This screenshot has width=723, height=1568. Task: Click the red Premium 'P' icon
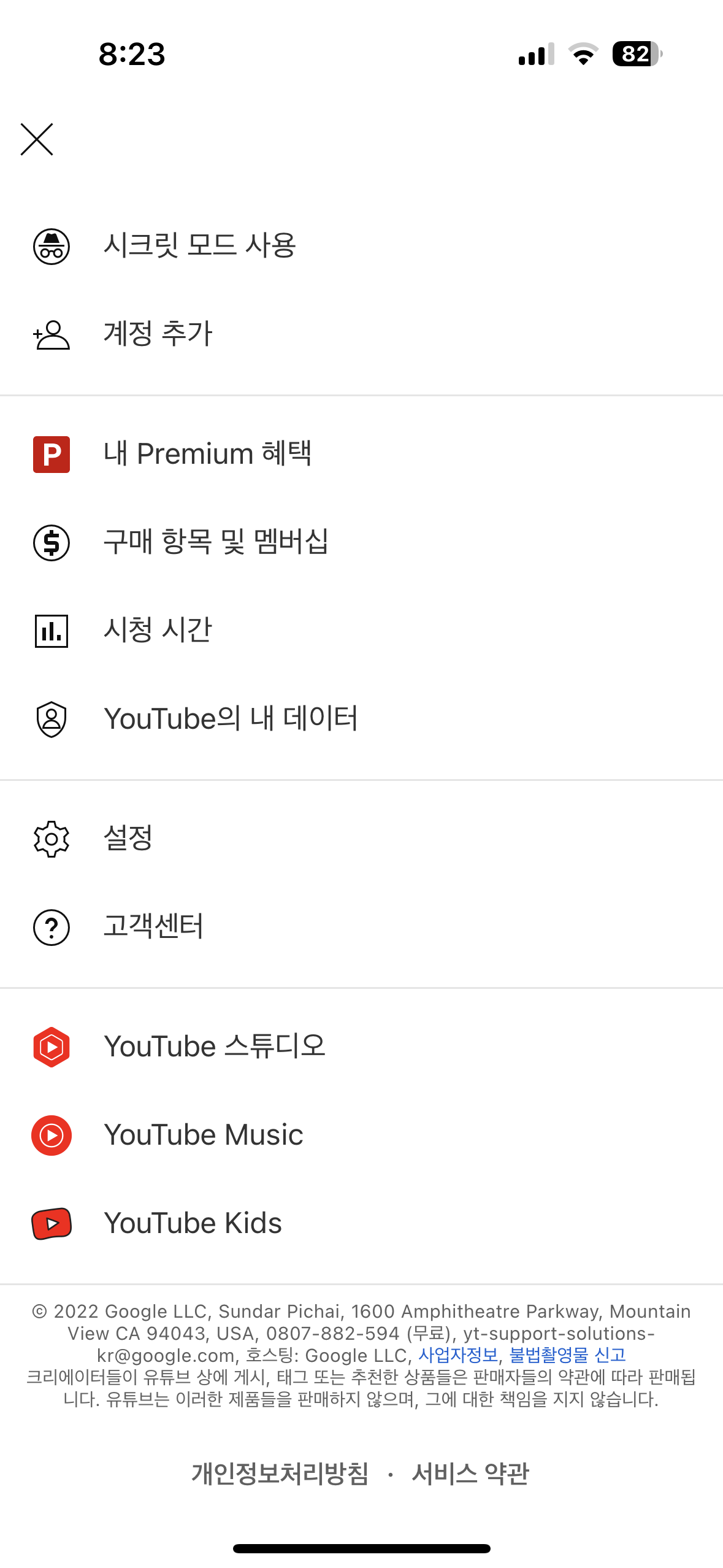click(x=52, y=455)
